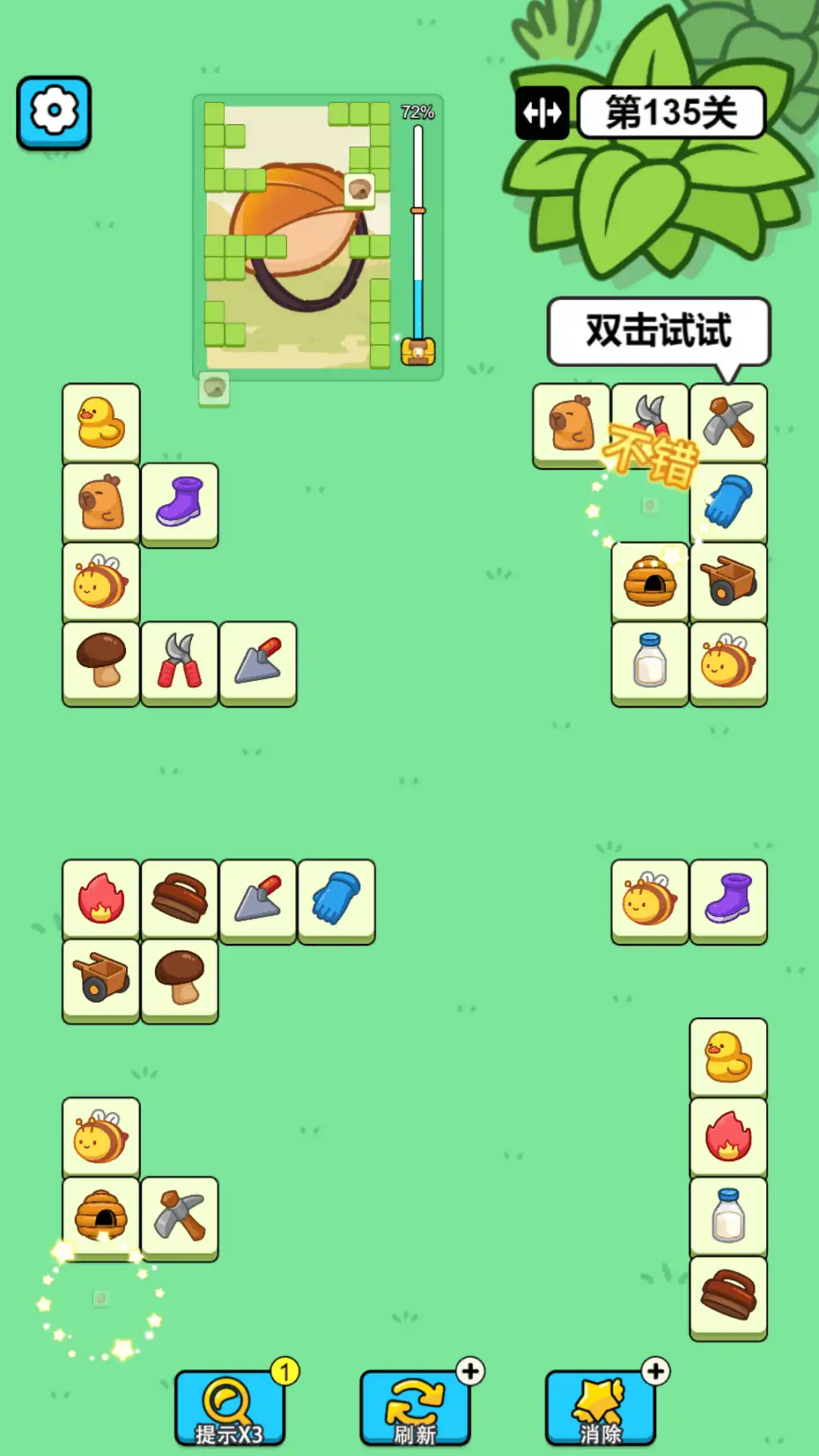Tap the wheelbarrow tile beside the beehive
Image resolution: width=819 pixels, height=1456 pixels.
[728, 582]
